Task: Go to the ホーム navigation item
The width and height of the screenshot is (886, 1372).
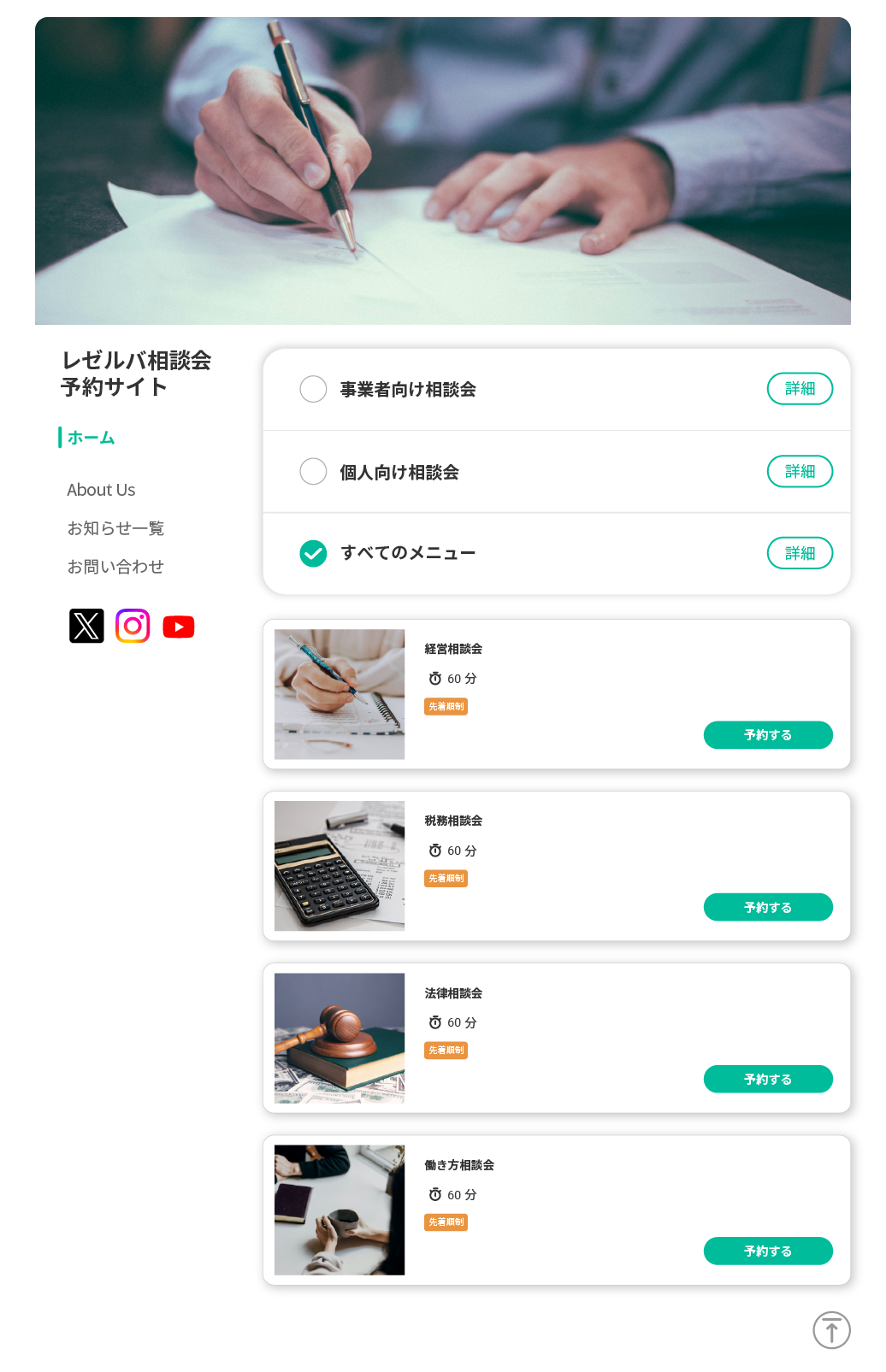Action: tap(91, 438)
